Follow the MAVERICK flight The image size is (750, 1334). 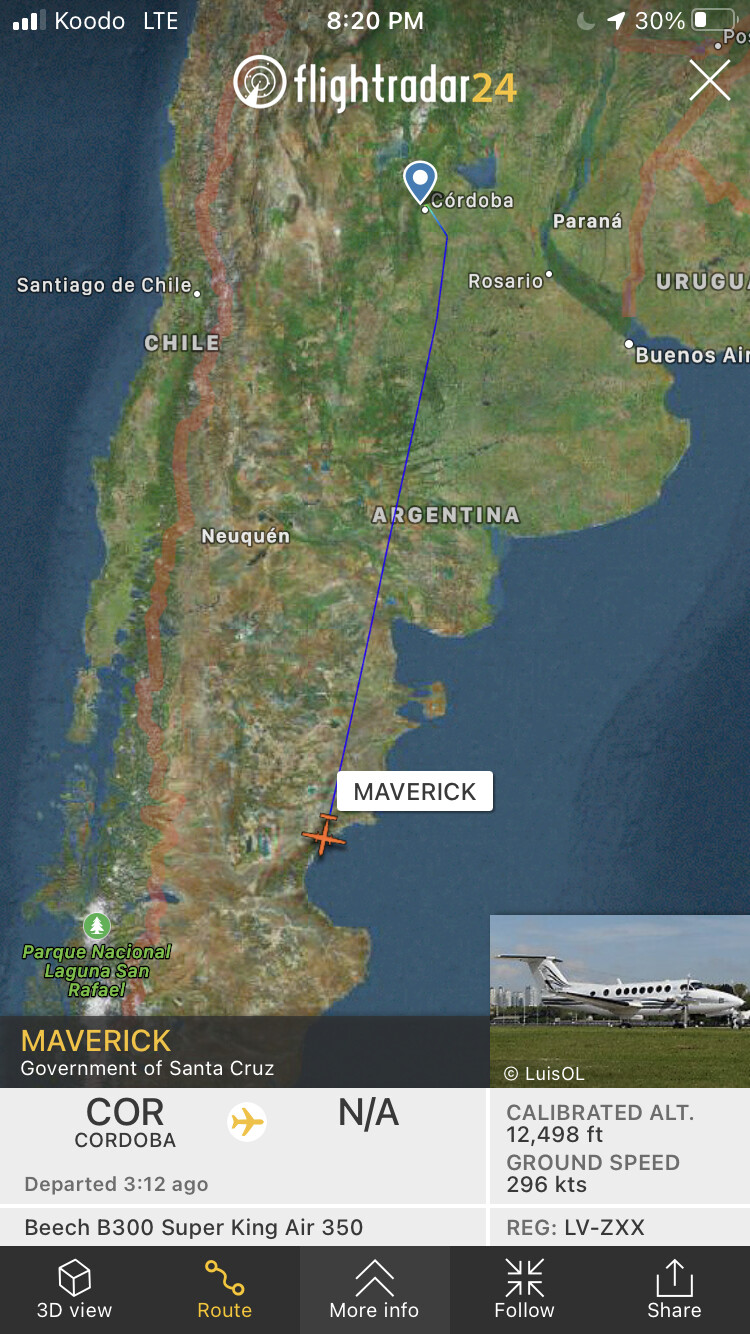pyautogui.click(x=524, y=1289)
